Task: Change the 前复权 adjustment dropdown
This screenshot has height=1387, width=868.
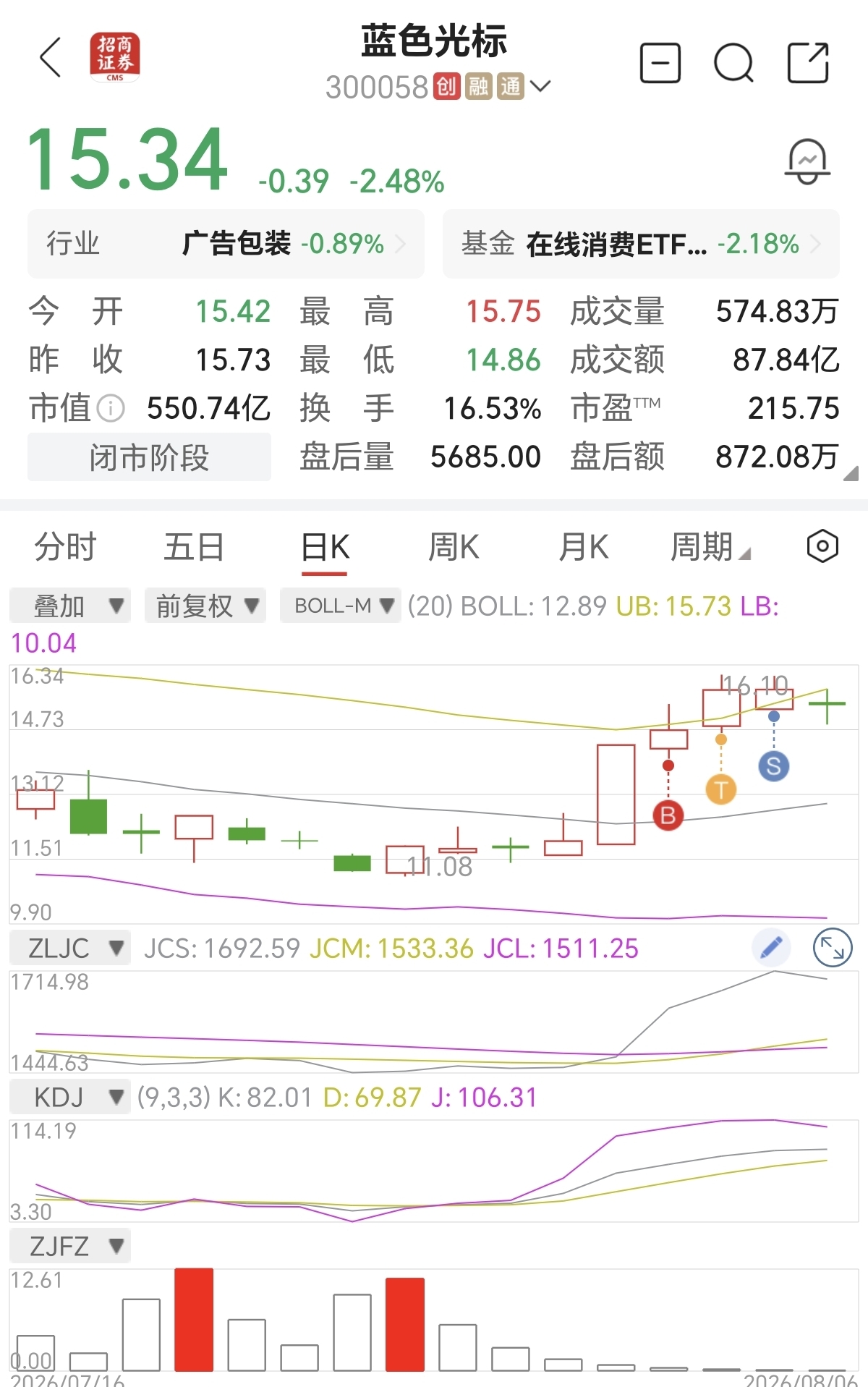Action: (205, 606)
